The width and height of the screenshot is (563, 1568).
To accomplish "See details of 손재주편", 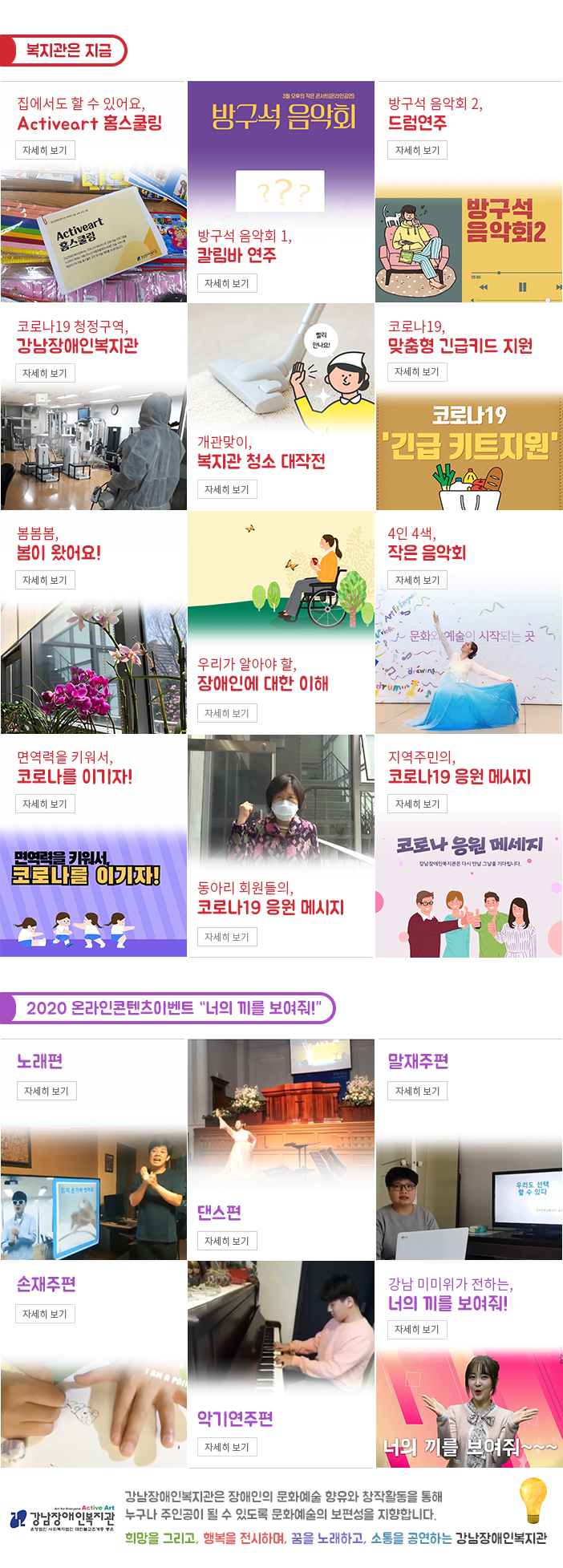I will [x=45, y=1314].
